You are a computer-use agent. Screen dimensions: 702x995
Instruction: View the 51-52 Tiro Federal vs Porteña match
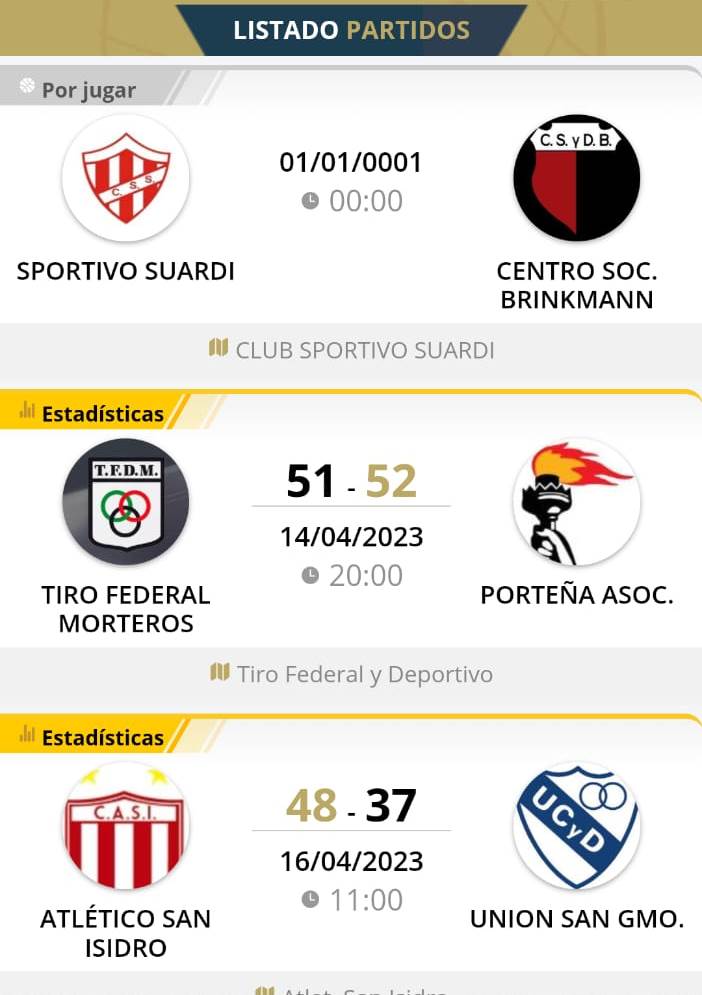[x=350, y=483]
